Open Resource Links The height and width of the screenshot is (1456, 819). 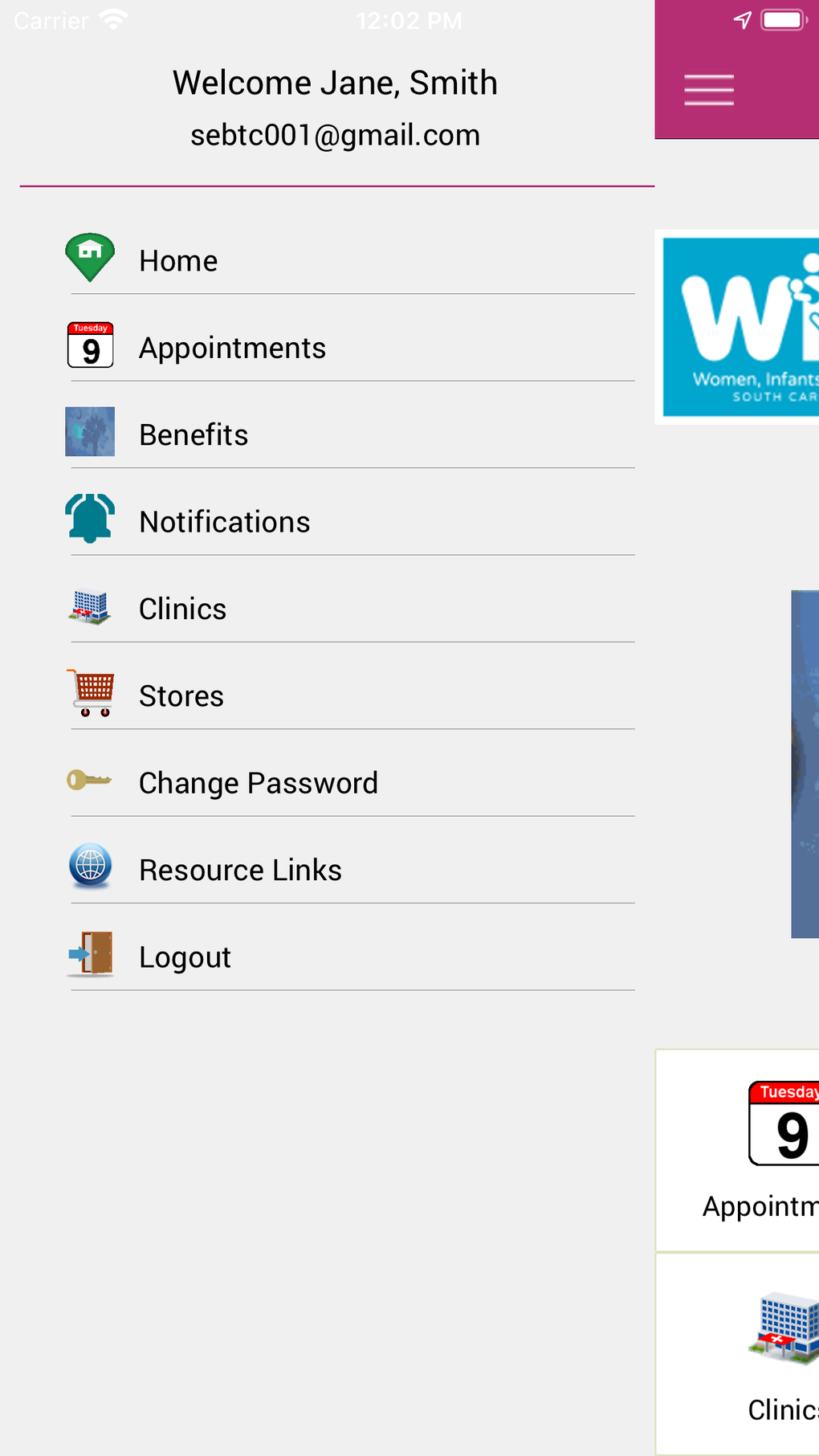[x=240, y=870]
